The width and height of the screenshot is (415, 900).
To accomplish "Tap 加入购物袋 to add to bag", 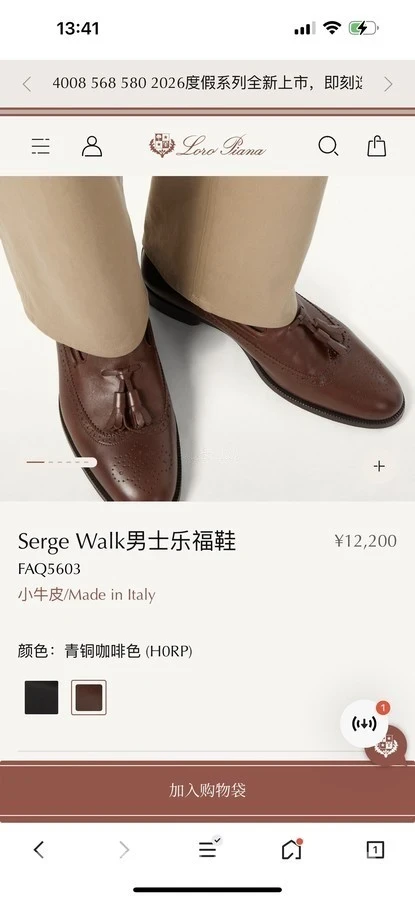I will pyautogui.click(x=207, y=790).
